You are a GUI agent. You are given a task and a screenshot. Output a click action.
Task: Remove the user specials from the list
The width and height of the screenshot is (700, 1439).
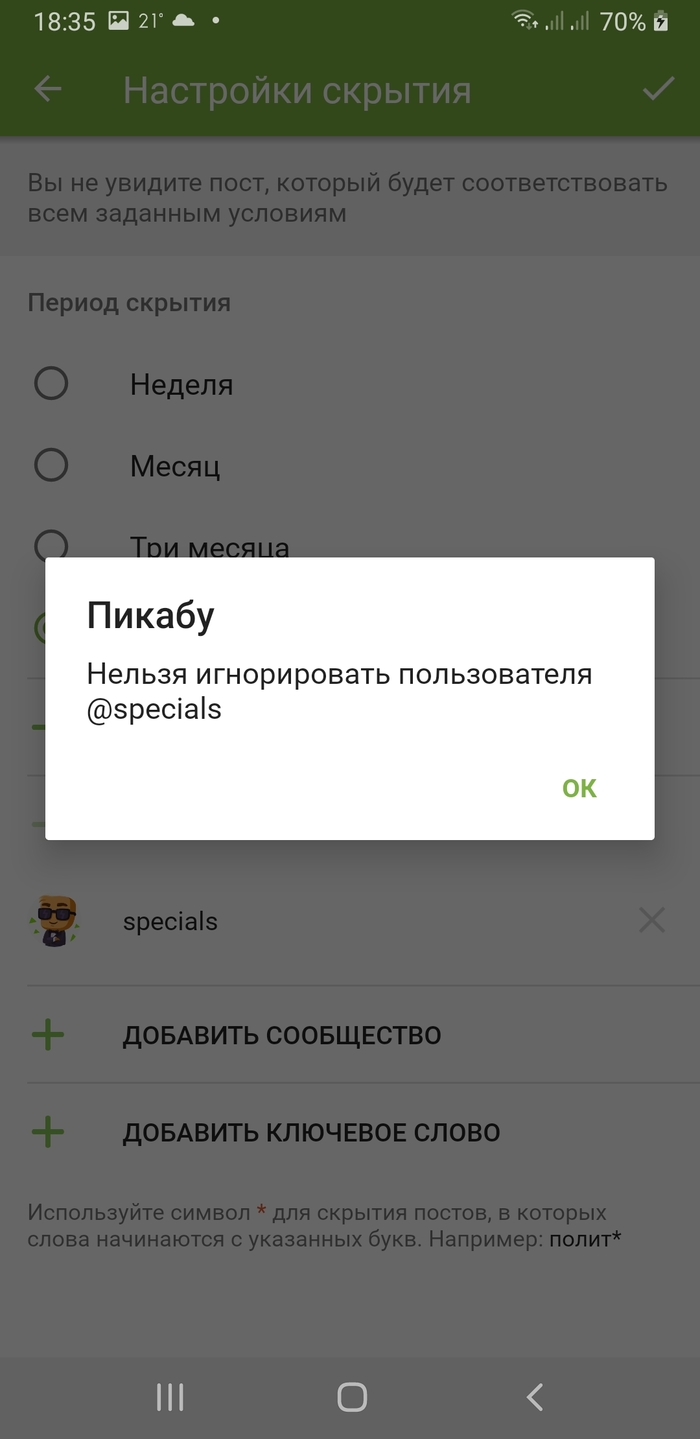click(x=651, y=921)
